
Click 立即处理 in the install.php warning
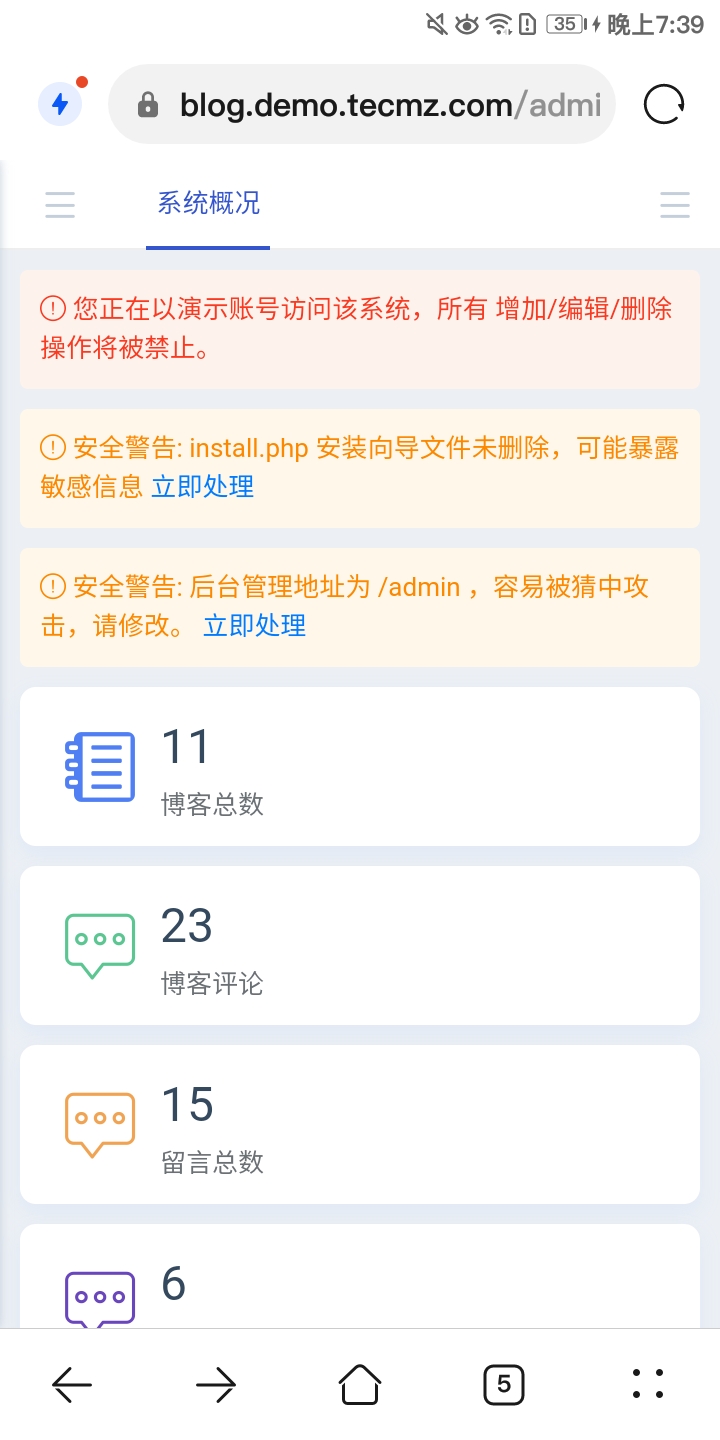[202, 487]
